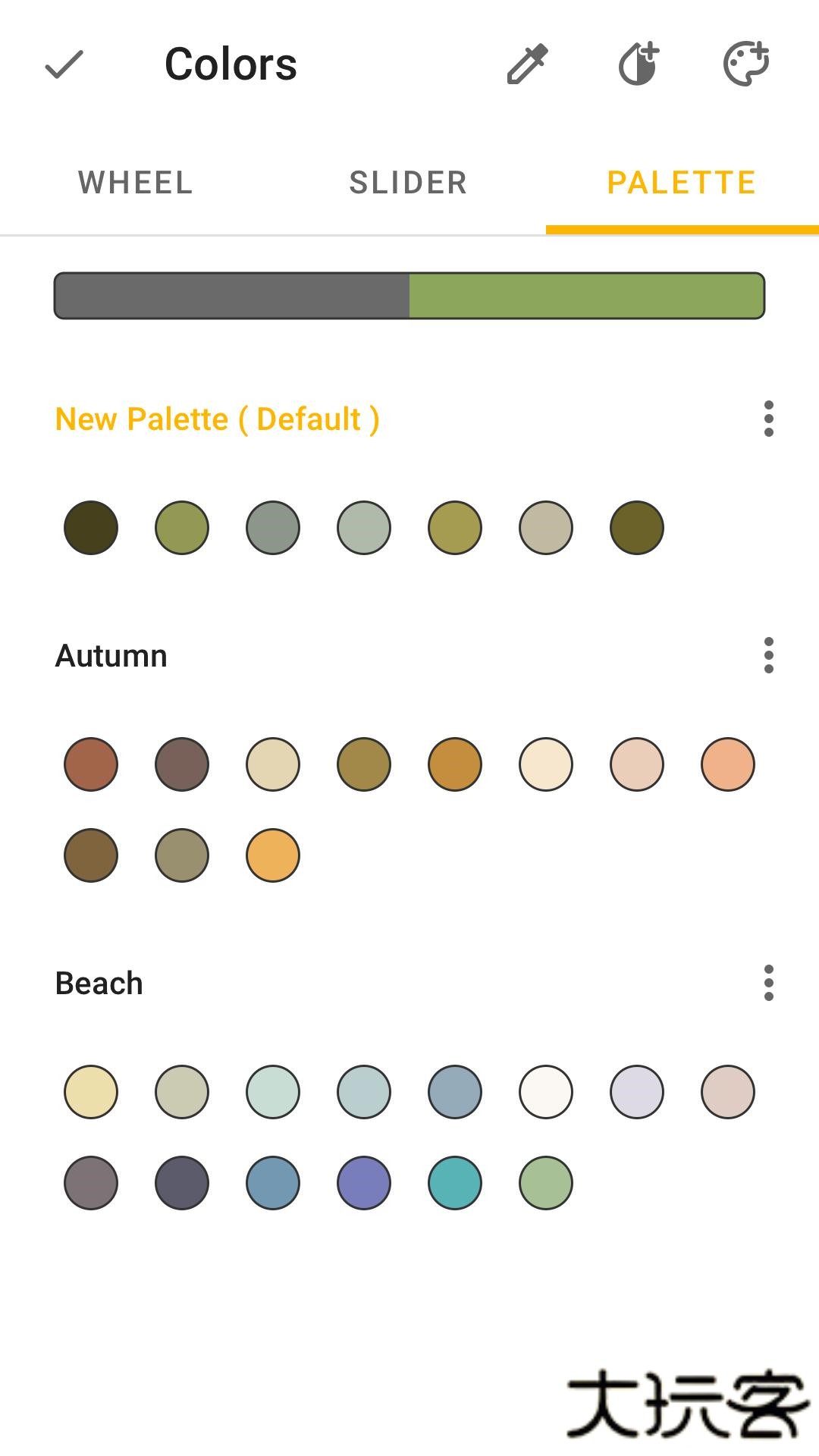Pick the pale yellow swatch in Beach
The height and width of the screenshot is (1456, 819).
click(91, 1092)
